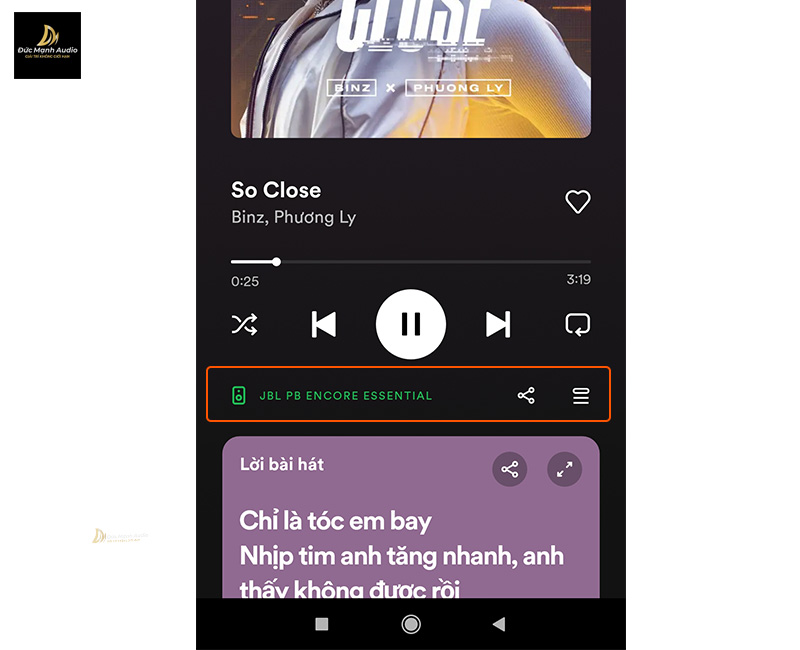Share the song from the device row
This screenshot has width=800, height=650.
click(x=526, y=395)
